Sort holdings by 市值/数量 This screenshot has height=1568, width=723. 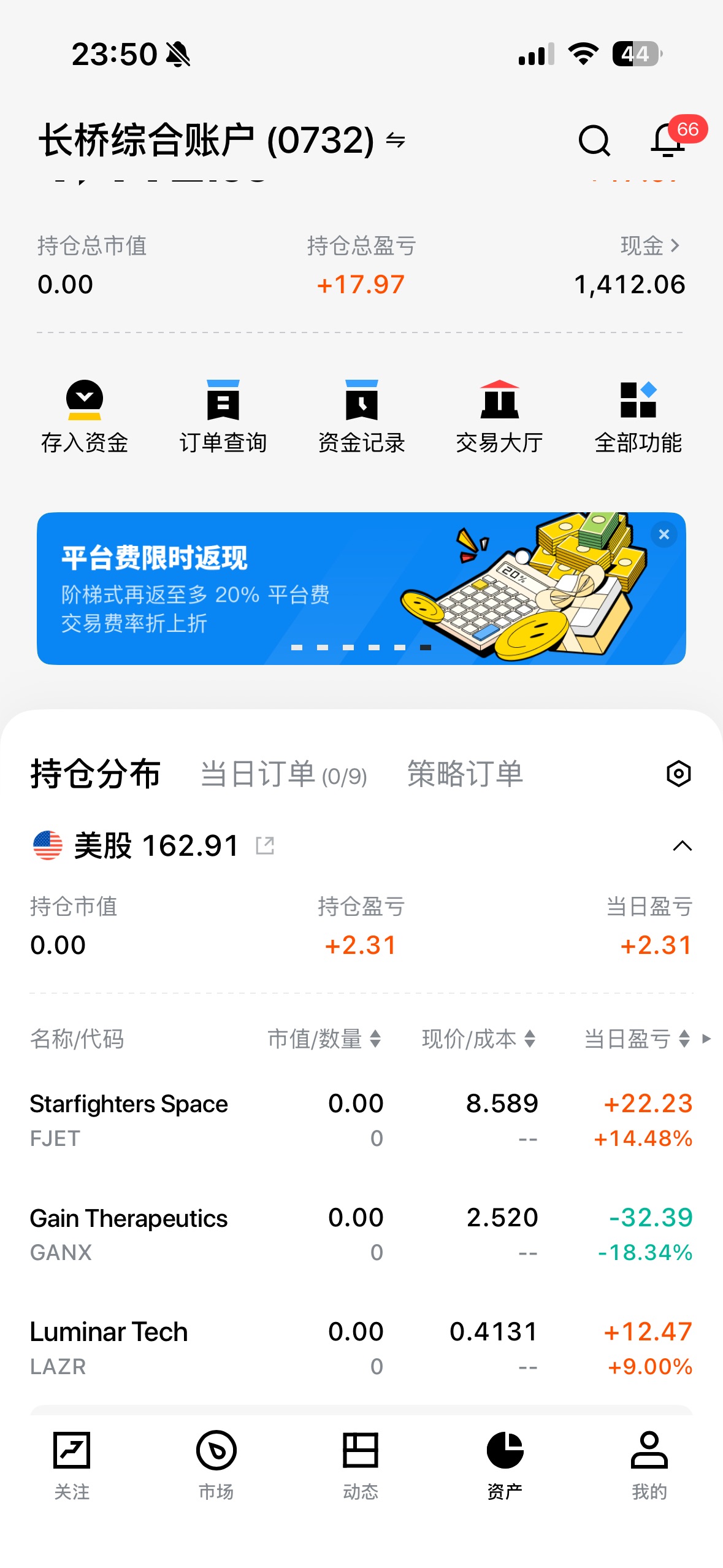(x=324, y=1039)
